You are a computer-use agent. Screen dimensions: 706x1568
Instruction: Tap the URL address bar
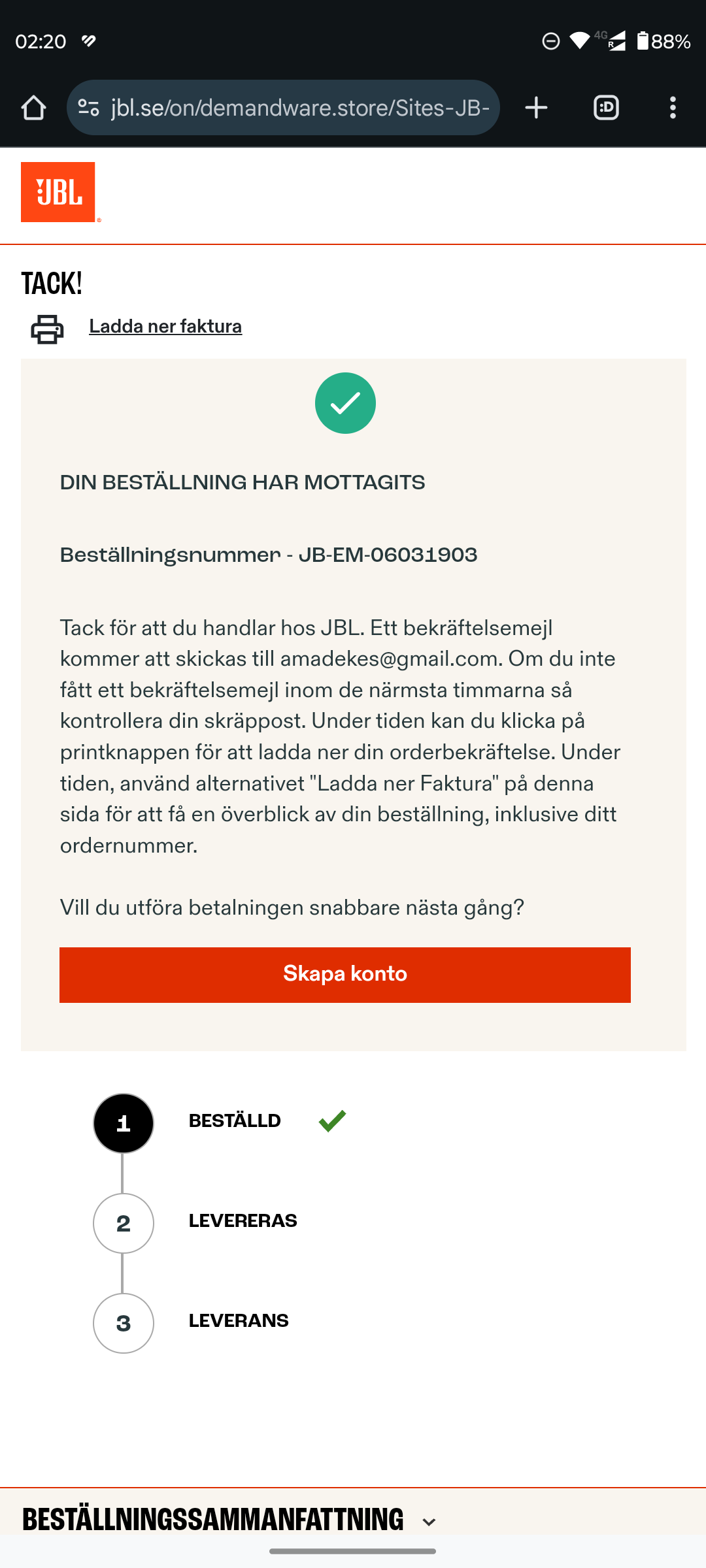299,108
